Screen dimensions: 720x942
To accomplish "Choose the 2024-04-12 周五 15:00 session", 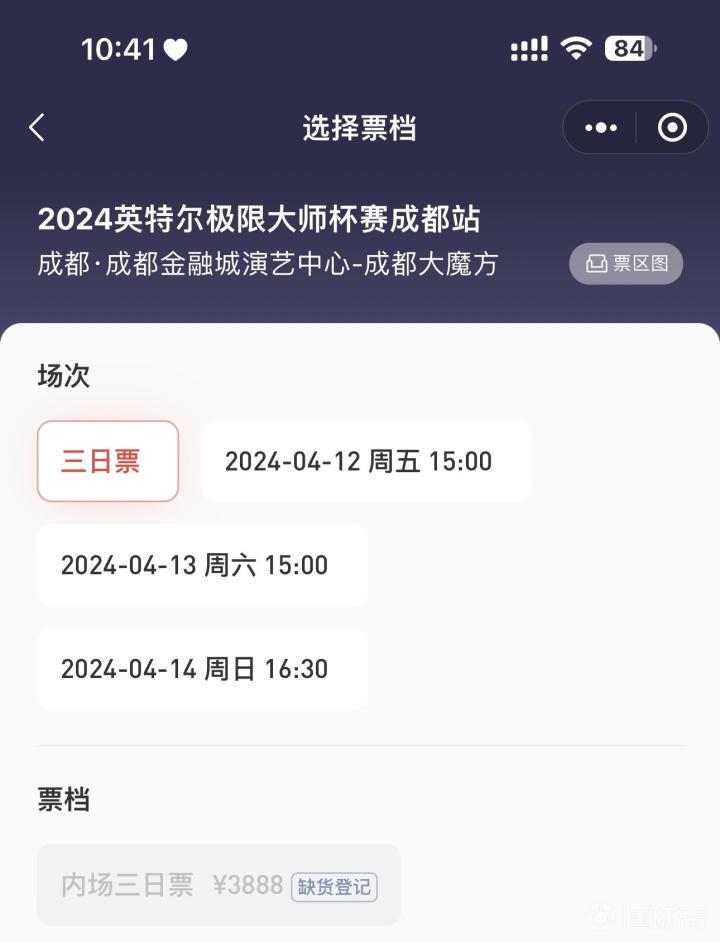I will (366, 461).
